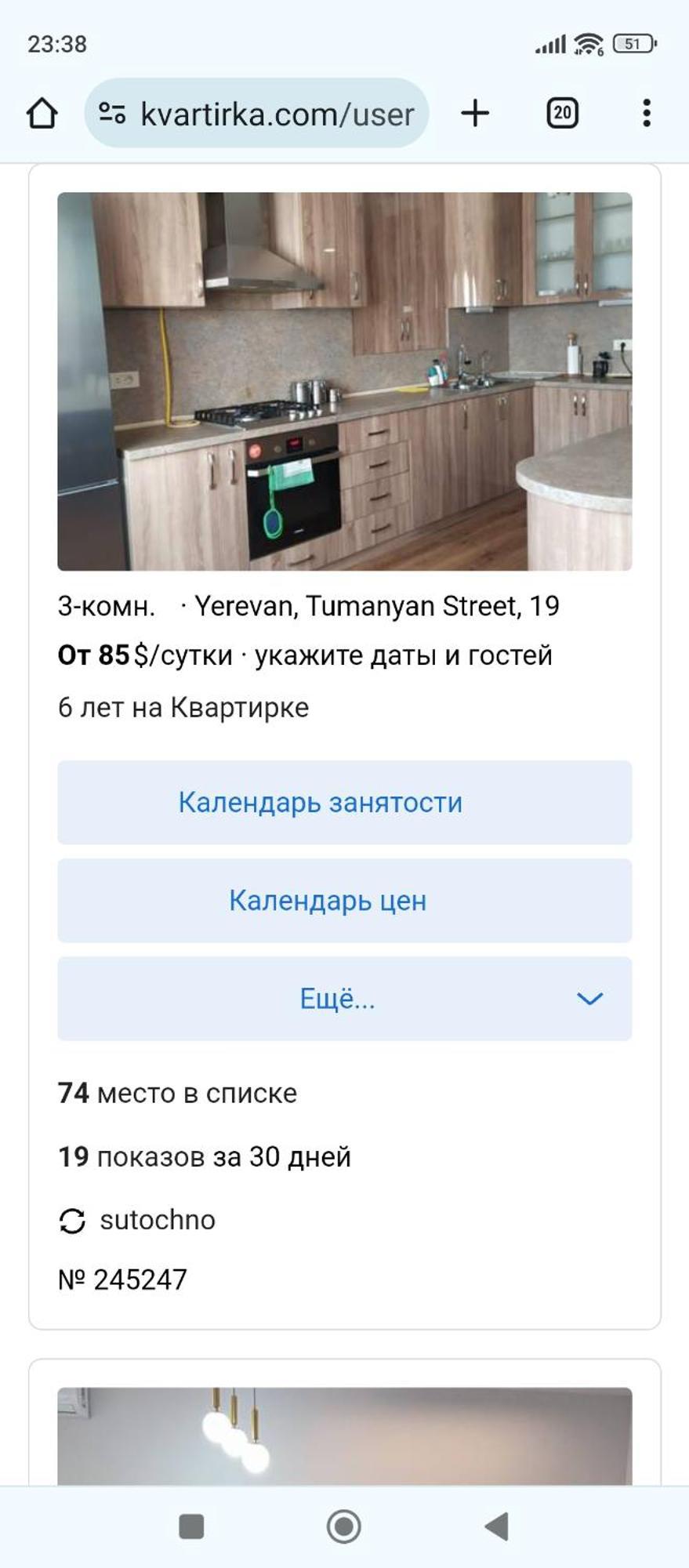Open a new browser tab
The image size is (689, 1568).
[475, 113]
